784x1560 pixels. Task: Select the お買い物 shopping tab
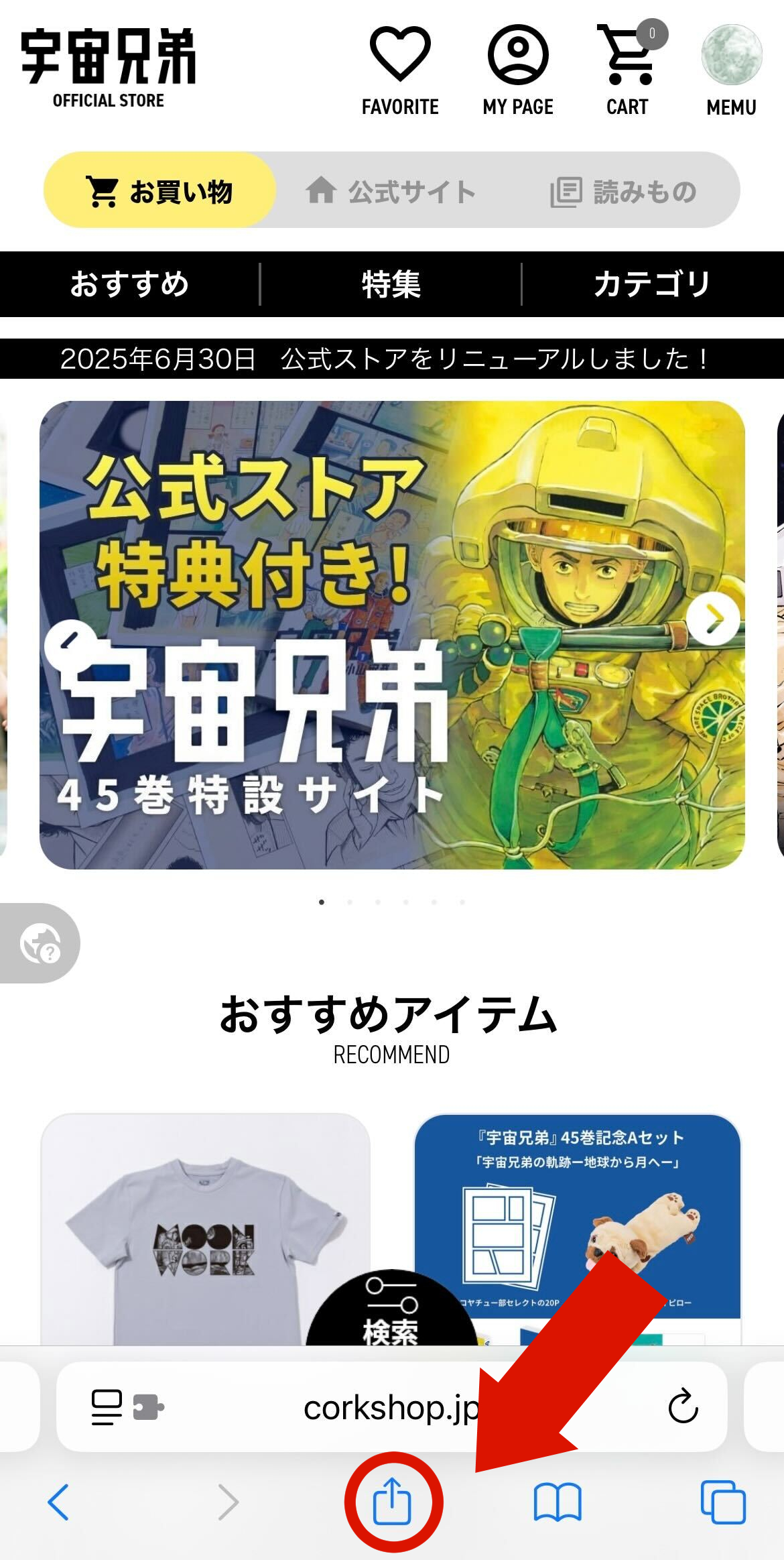pos(160,190)
